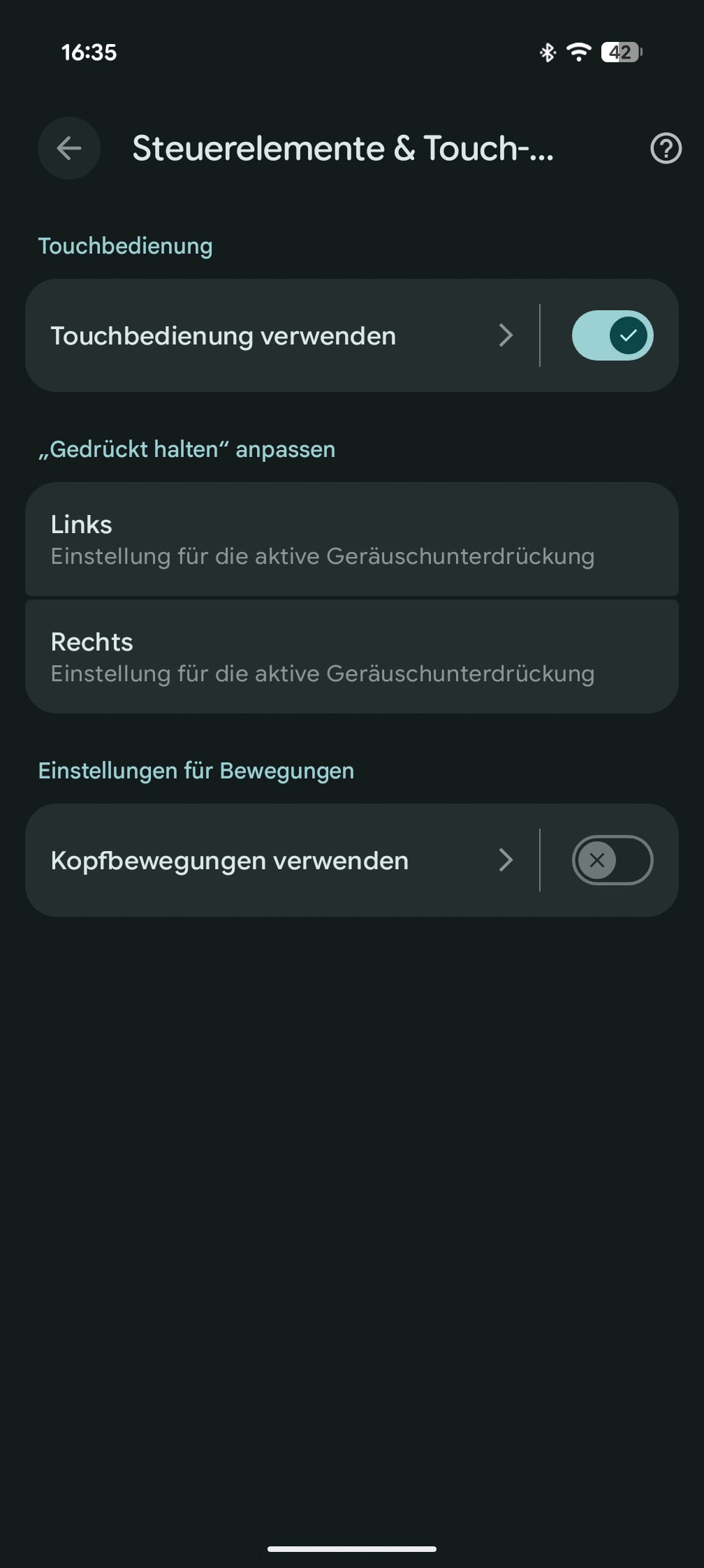Open Touchbedienung verwenden details
This screenshot has width=704, height=1568.
click(x=279, y=336)
